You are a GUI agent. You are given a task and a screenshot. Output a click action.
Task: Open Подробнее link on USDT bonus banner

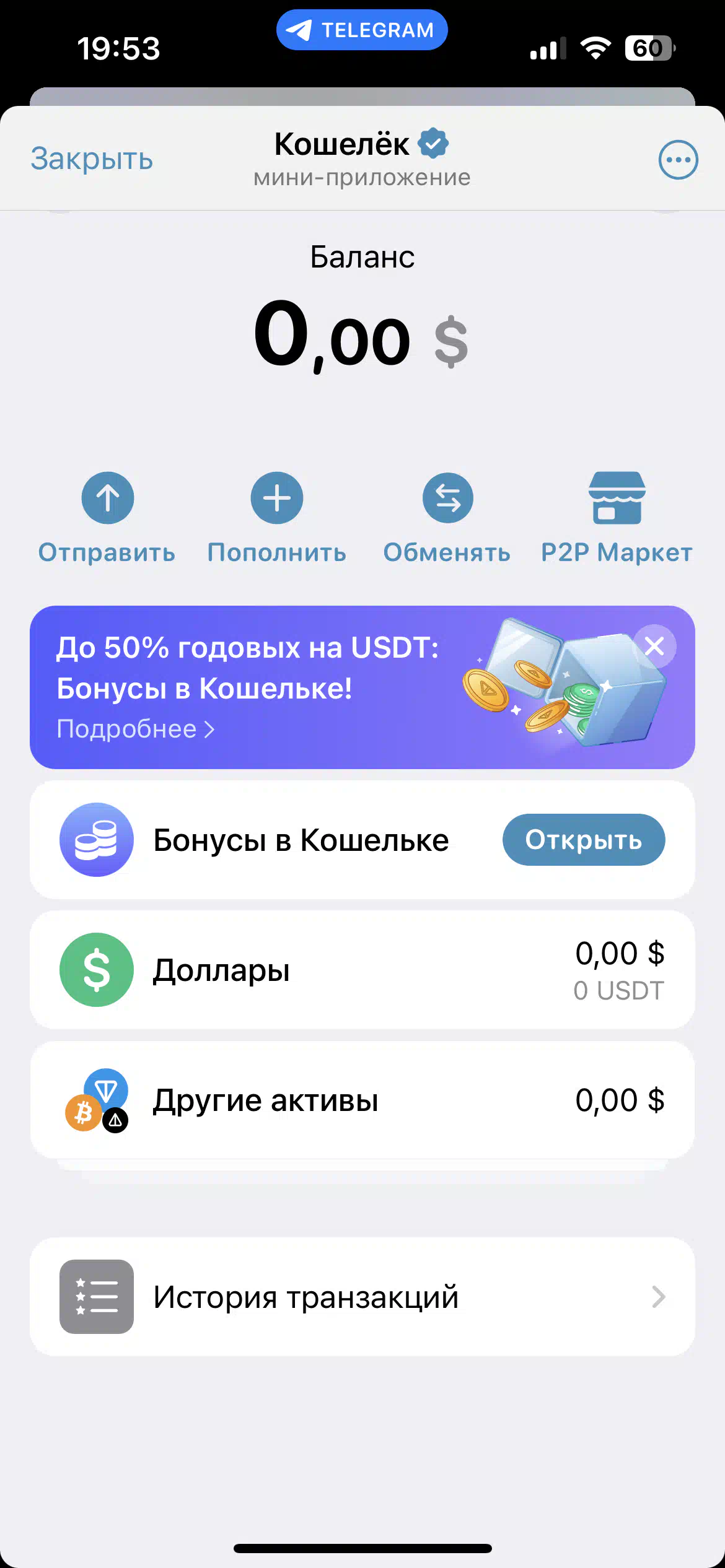coord(135,730)
